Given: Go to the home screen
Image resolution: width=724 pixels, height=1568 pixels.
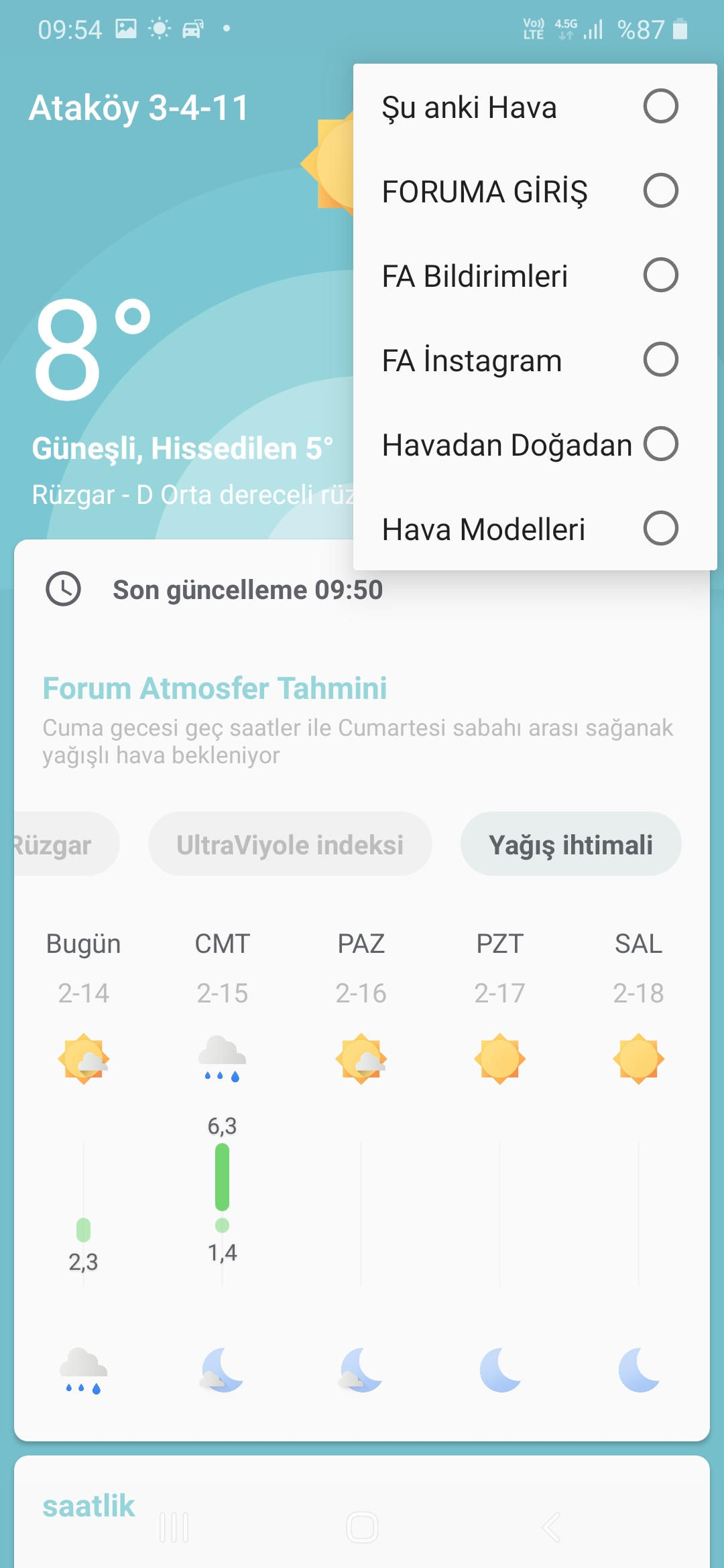Looking at the screenshot, I should point(362,1528).
